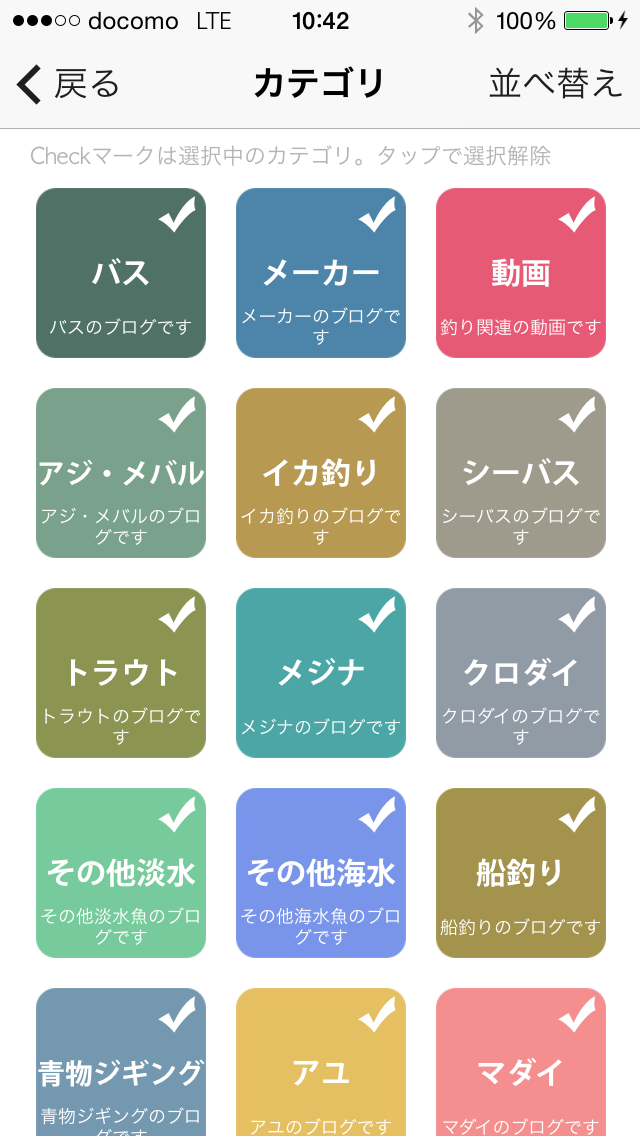Uncheck the トラウト category tile

tap(121, 673)
